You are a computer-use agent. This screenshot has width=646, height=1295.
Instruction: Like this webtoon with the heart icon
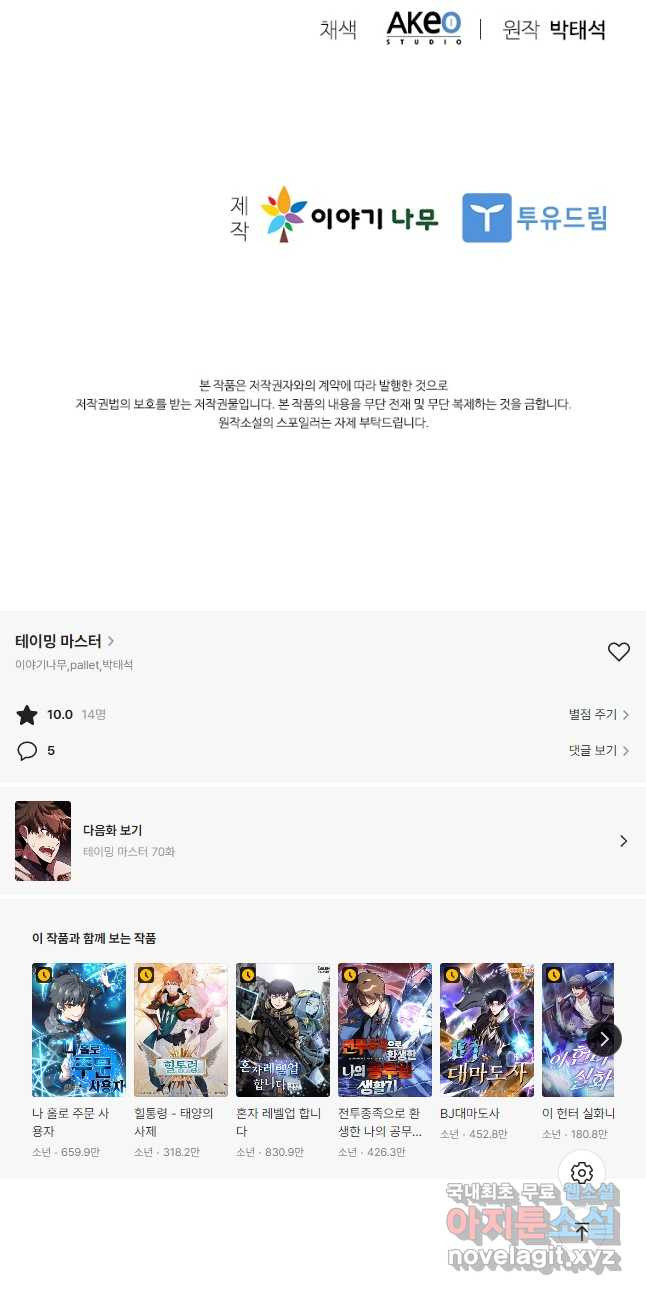pos(619,652)
